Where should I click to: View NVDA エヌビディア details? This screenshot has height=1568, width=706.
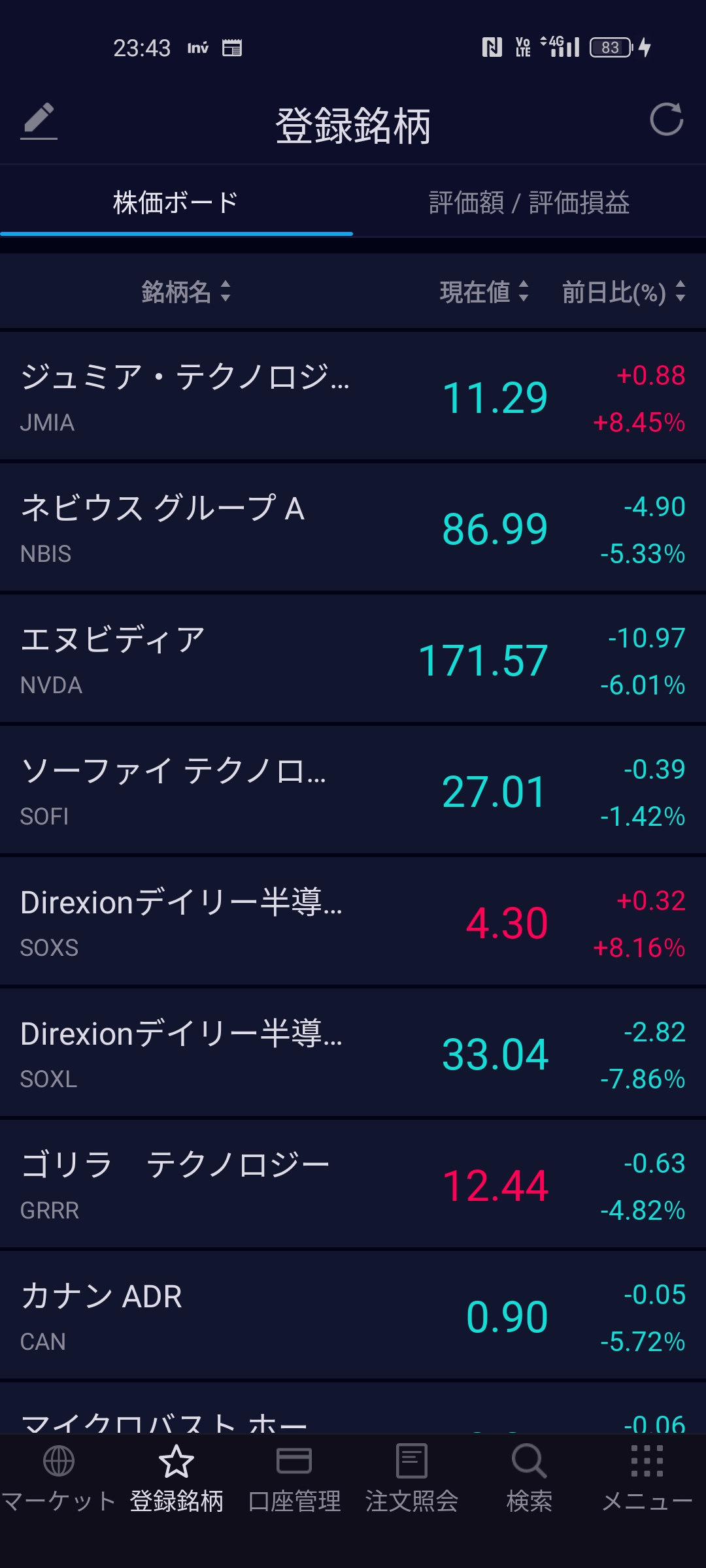pos(353,659)
